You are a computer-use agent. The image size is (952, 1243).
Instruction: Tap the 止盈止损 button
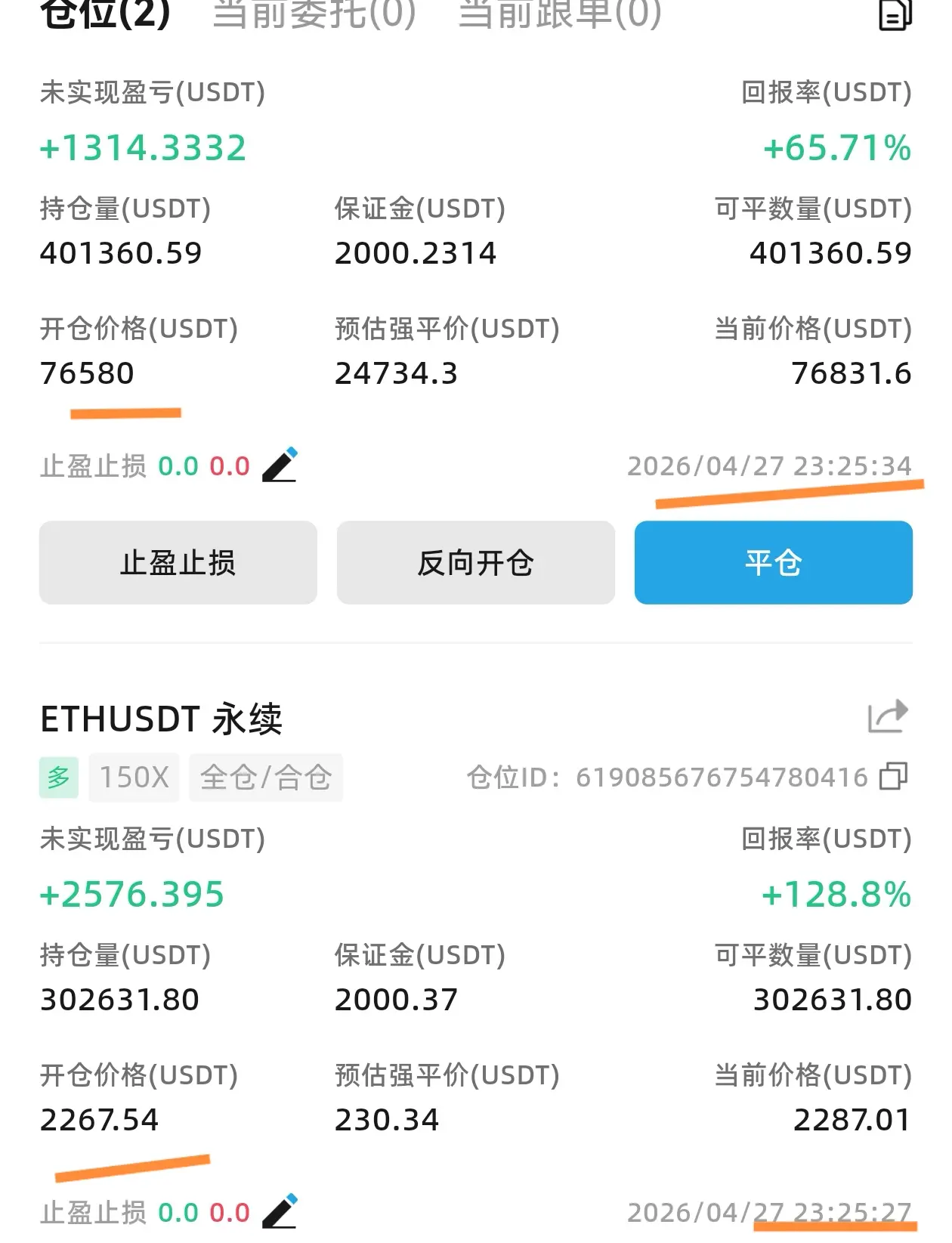point(178,562)
